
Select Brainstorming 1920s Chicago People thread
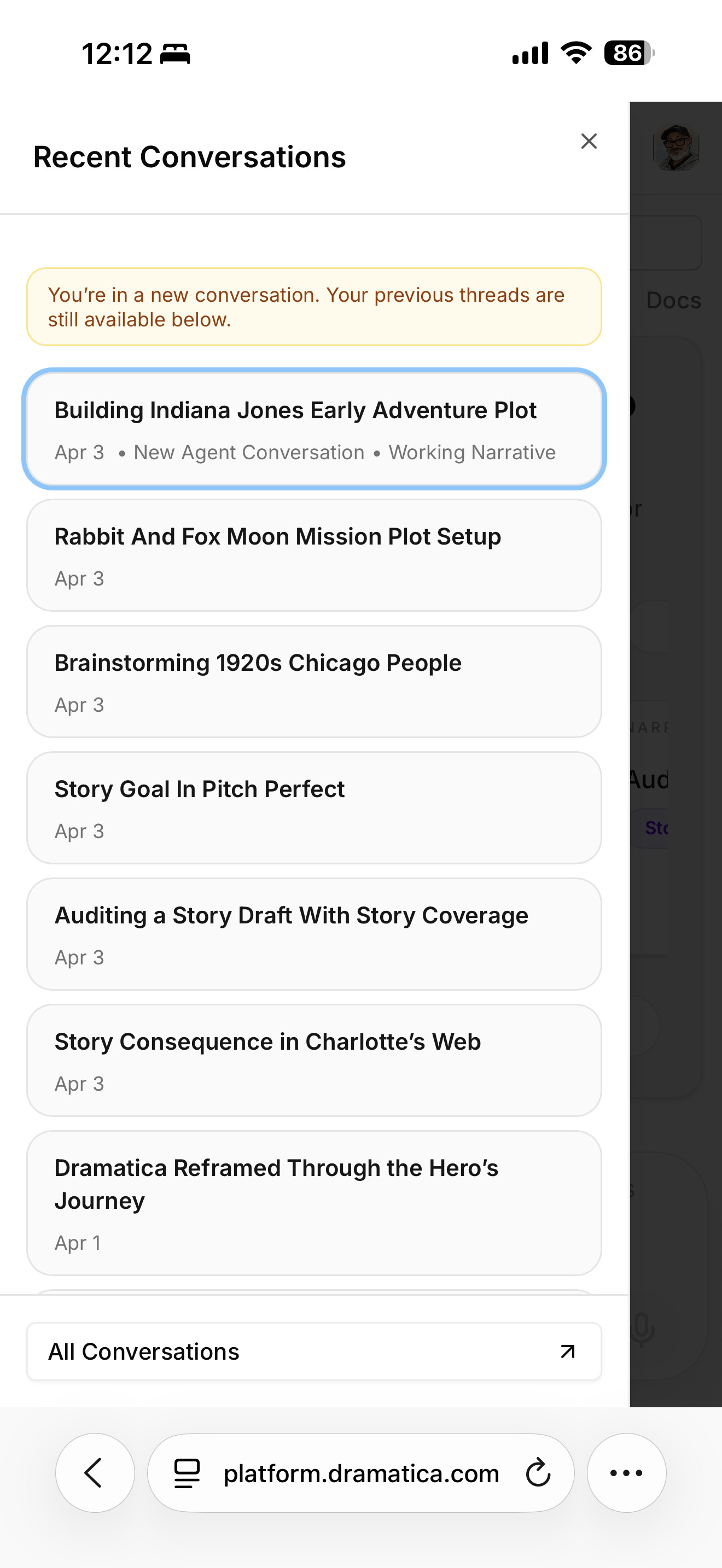pyautogui.click(x=313, y=681)
